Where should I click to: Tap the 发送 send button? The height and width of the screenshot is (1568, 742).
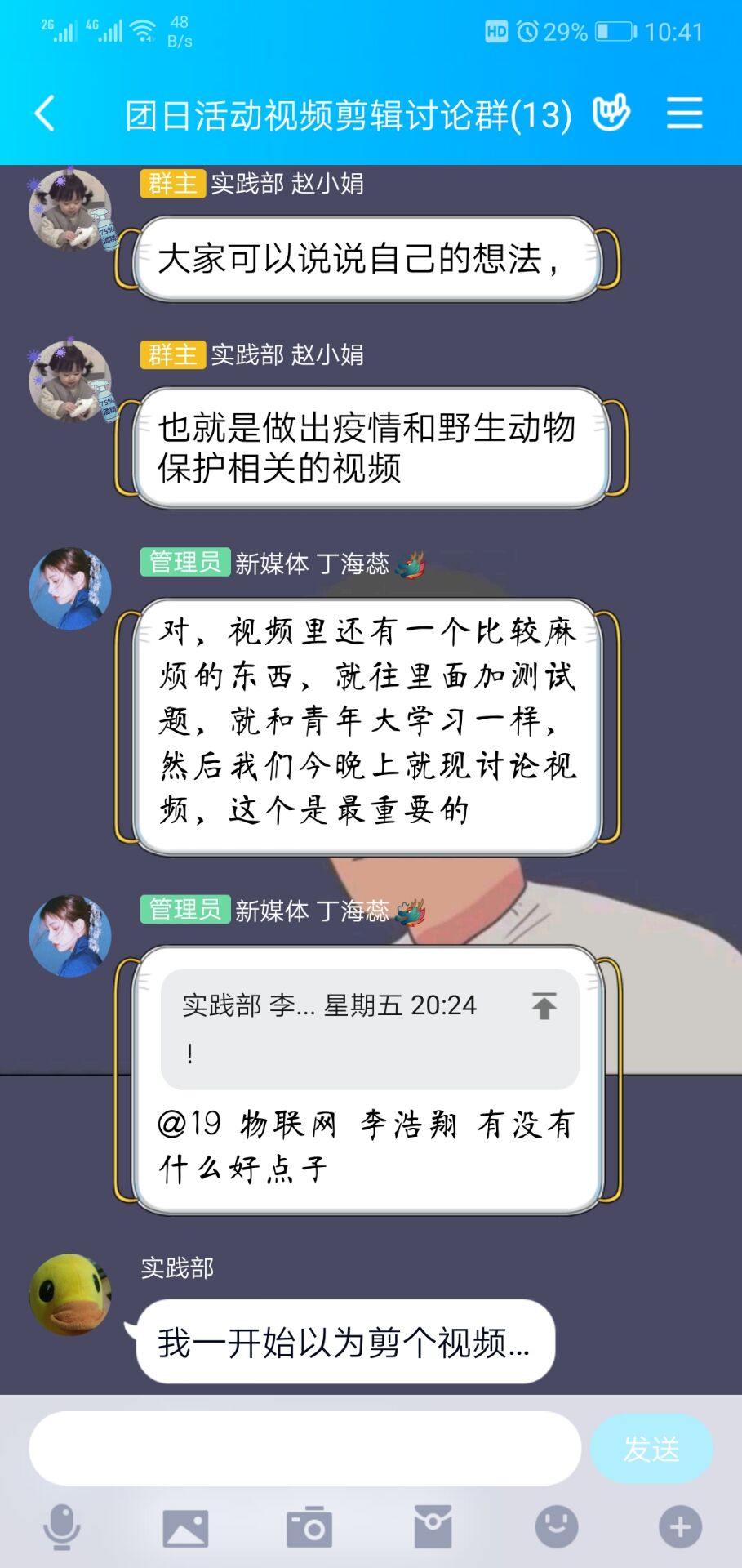(651, 1449)
